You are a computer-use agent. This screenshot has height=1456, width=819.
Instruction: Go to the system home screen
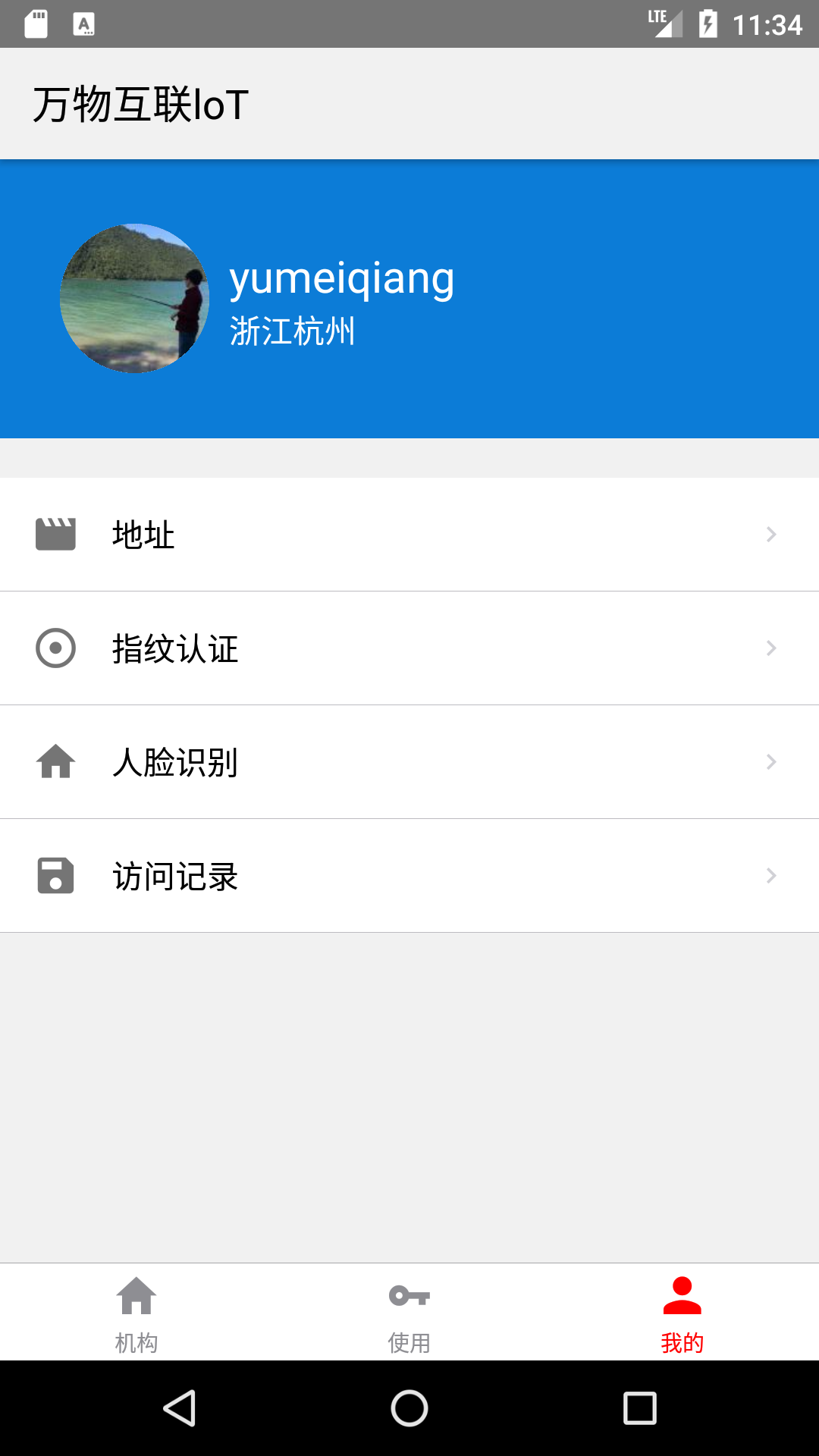[409, 1409]
